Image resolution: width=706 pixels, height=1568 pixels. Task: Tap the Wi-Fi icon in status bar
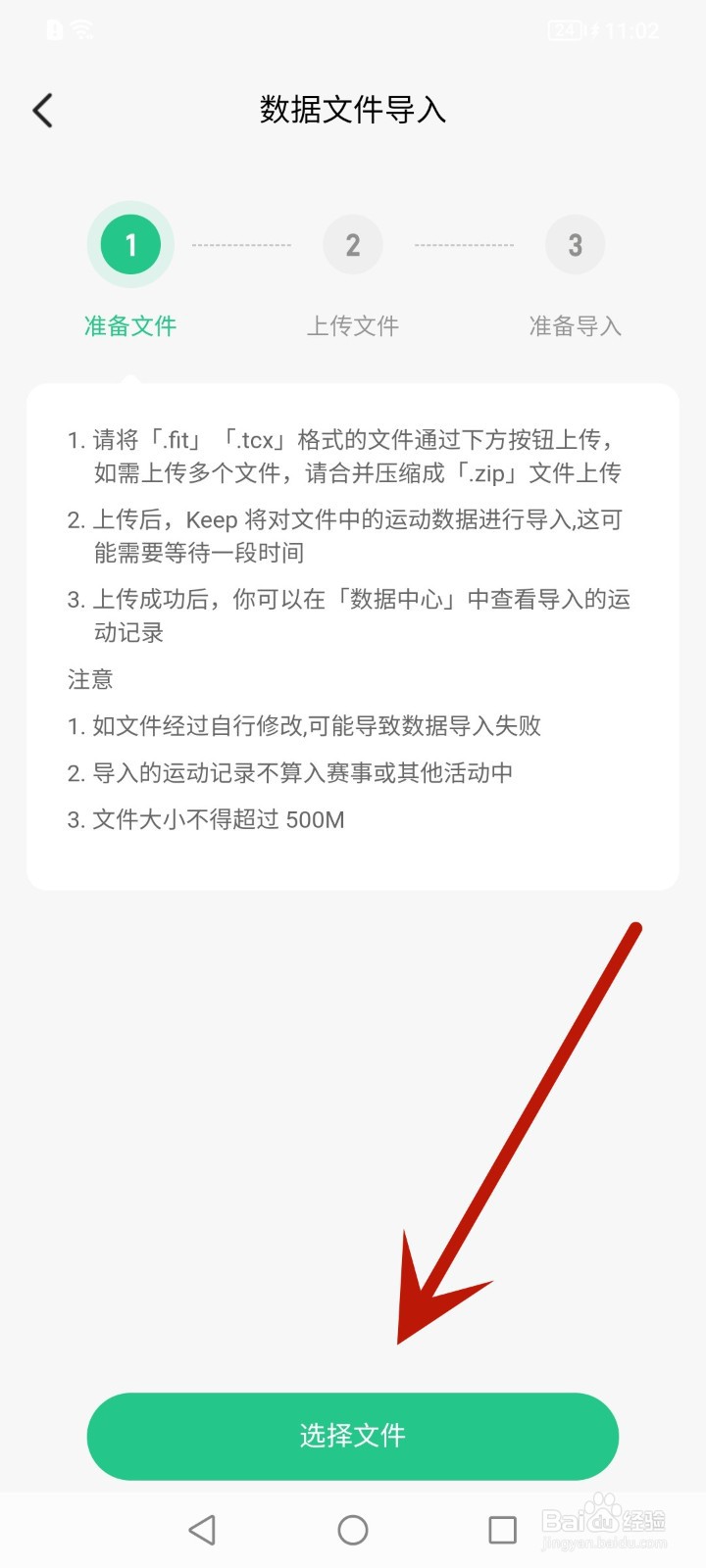83,29
